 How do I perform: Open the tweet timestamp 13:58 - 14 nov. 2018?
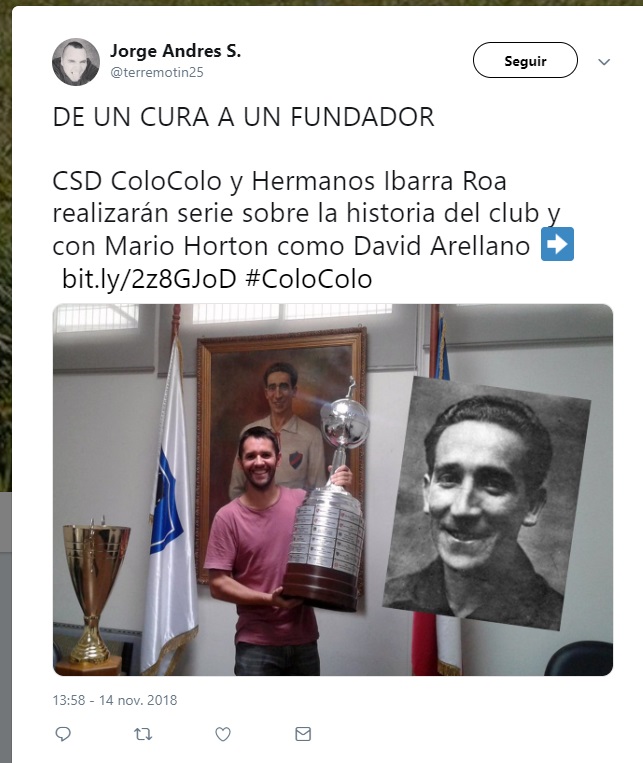(115, 700)
